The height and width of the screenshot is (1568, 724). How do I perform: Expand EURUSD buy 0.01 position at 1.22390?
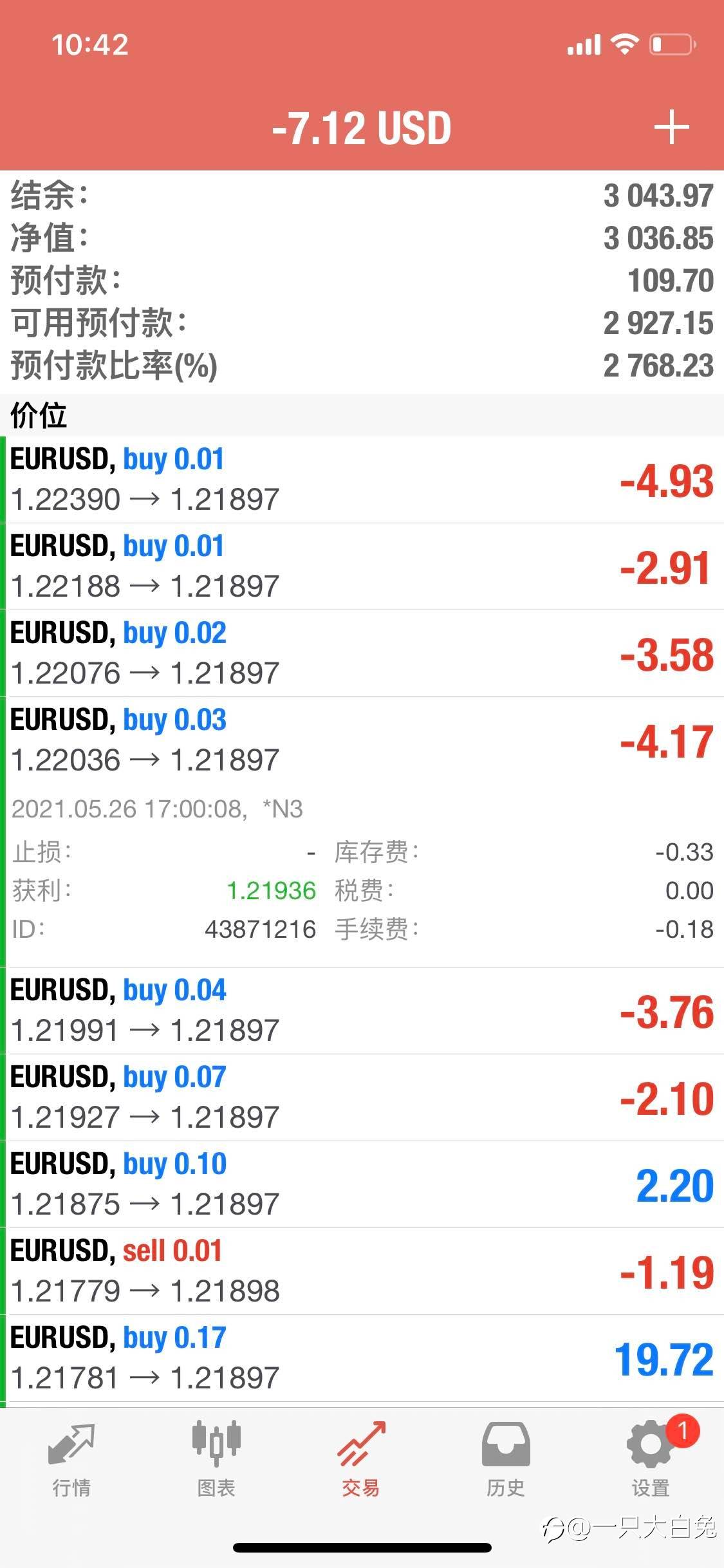(362, 480)
